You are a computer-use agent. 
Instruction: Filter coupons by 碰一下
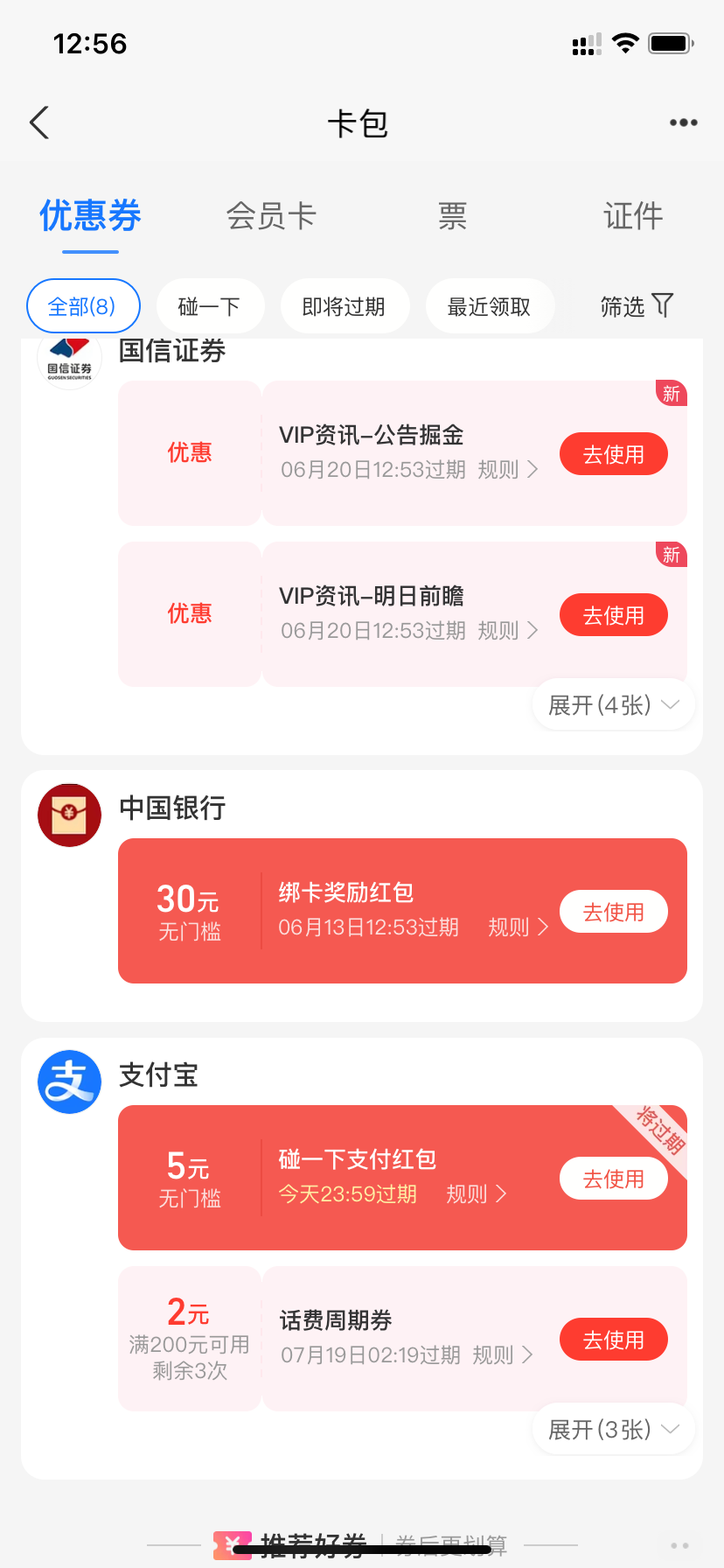(210, 306)
